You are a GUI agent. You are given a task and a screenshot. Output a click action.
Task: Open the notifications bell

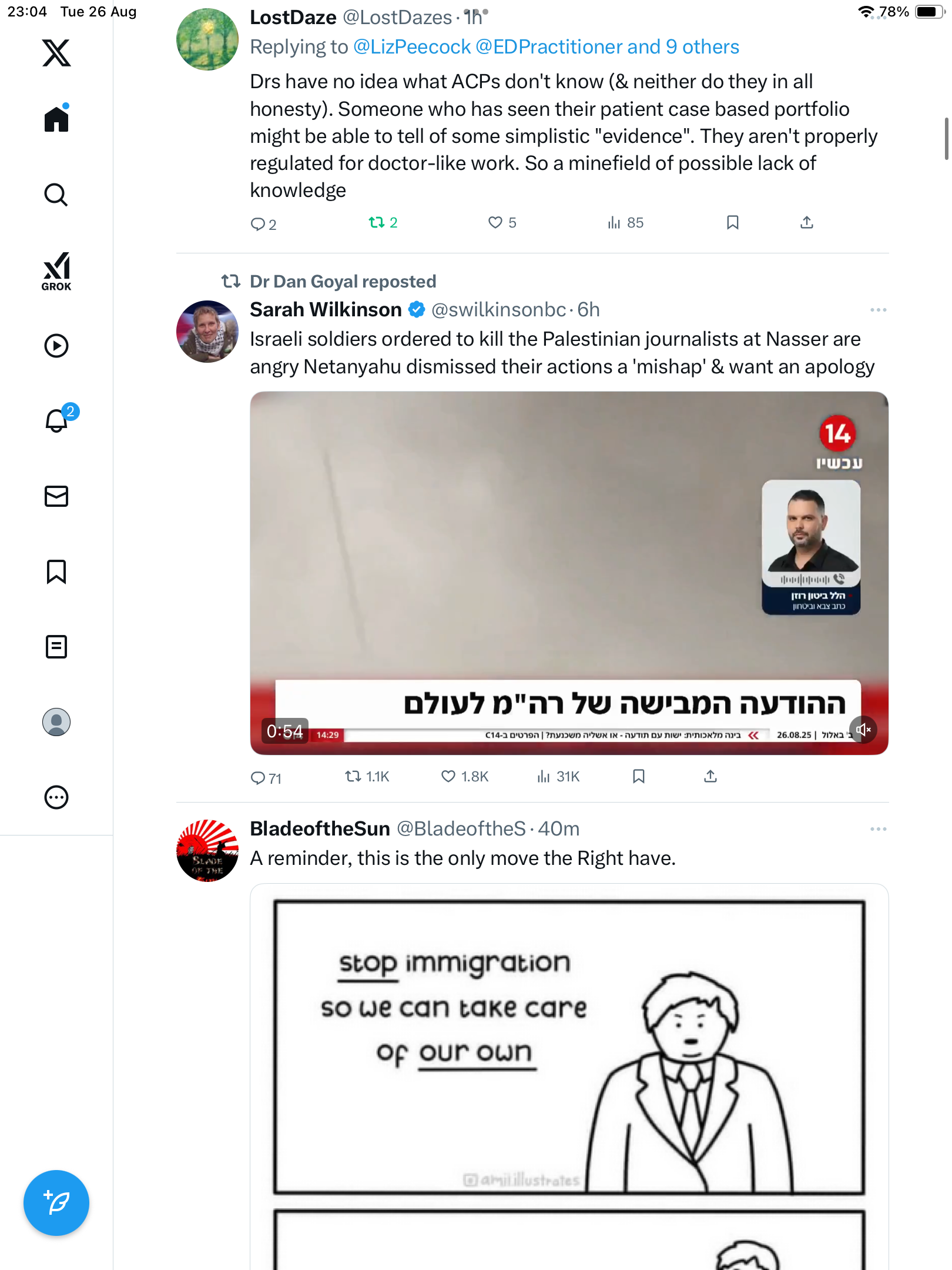click(56, 421)
